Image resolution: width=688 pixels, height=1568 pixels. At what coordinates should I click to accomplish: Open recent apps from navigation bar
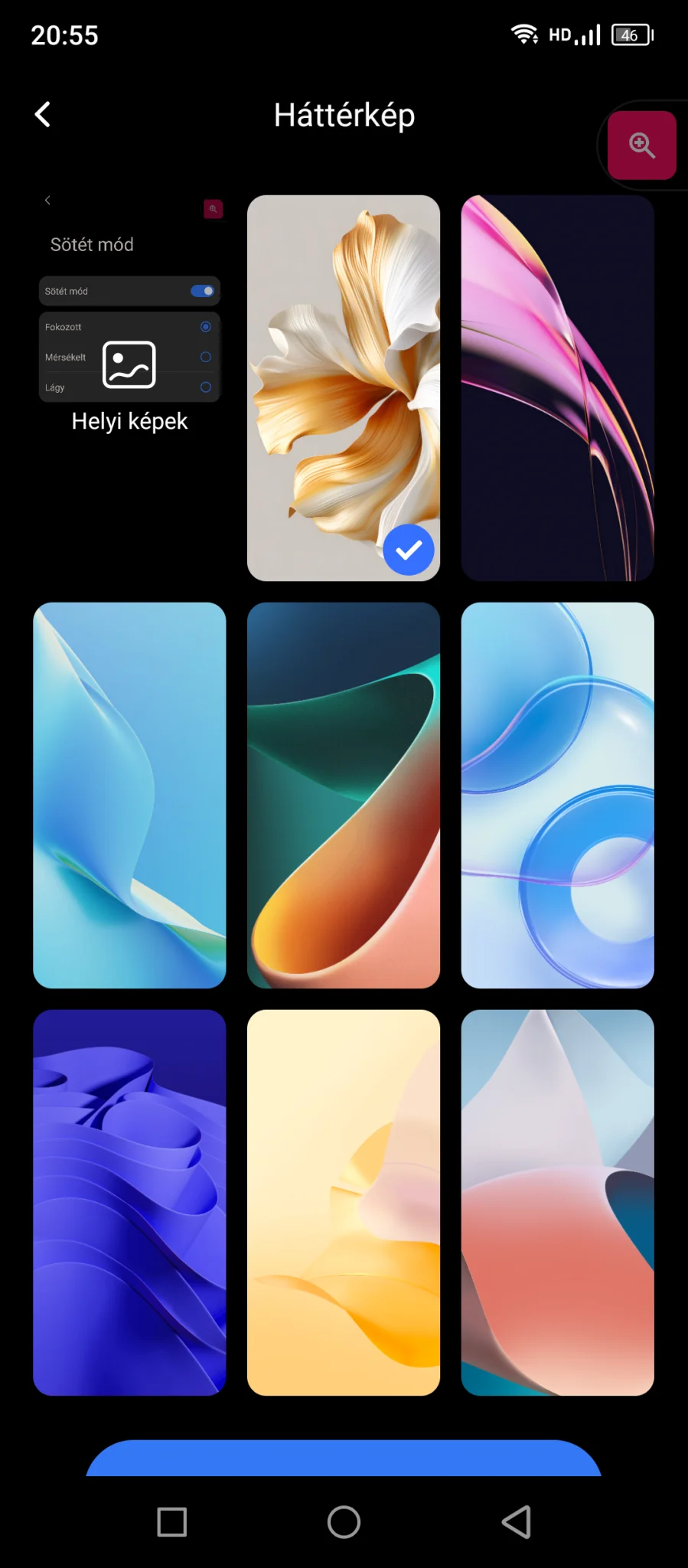(171, 1522)
